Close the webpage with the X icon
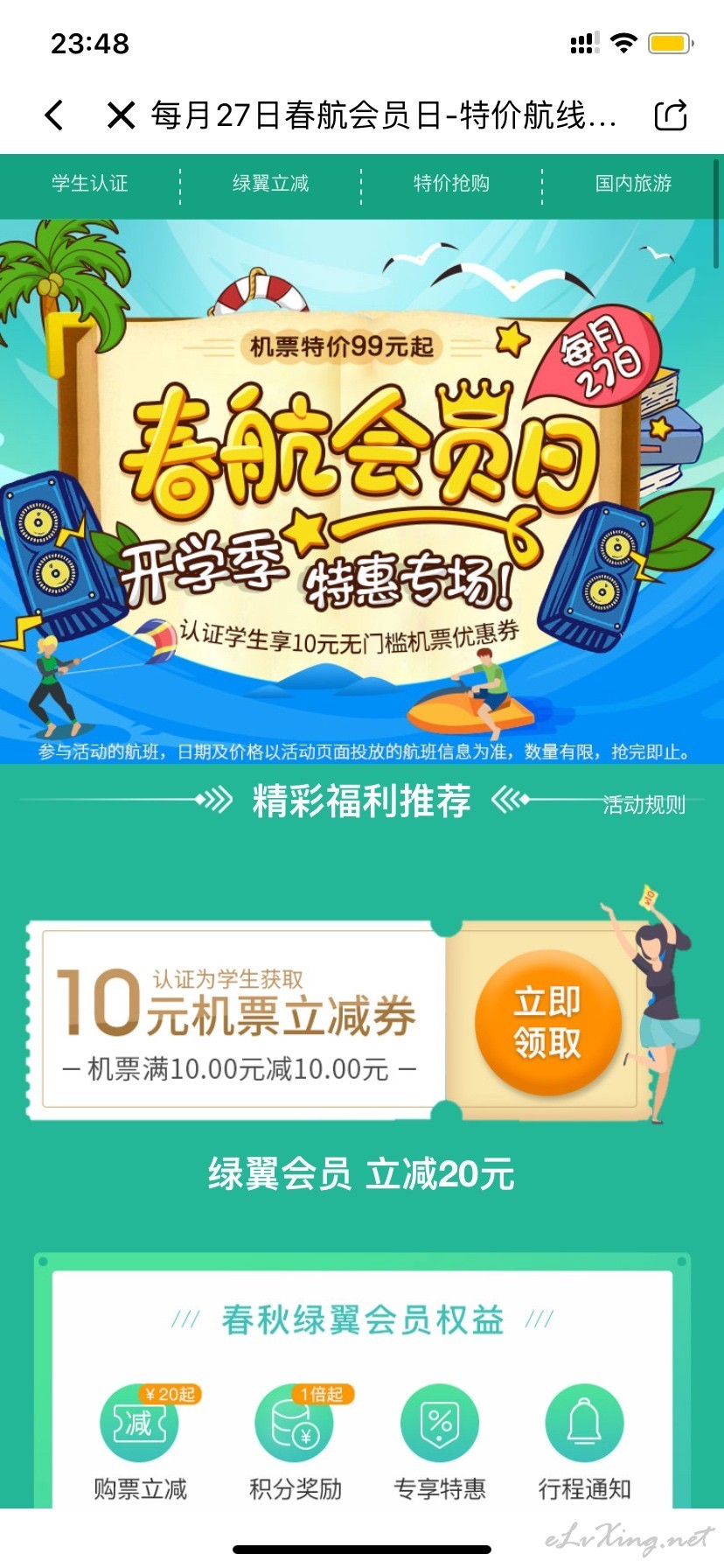This screenshot has width=724, height=1568. (121, 115)
